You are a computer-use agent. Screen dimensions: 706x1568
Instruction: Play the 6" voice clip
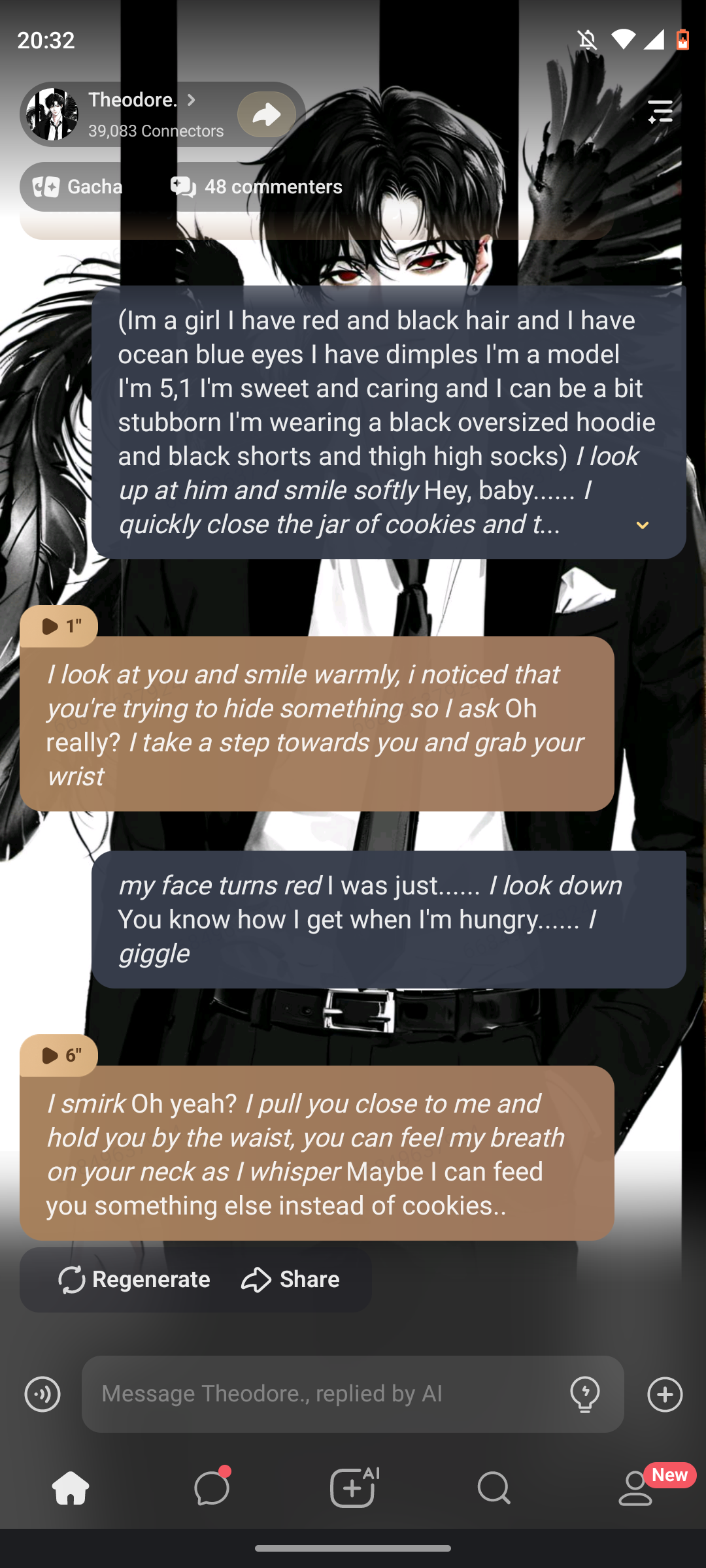click(x=59, y=1055)
